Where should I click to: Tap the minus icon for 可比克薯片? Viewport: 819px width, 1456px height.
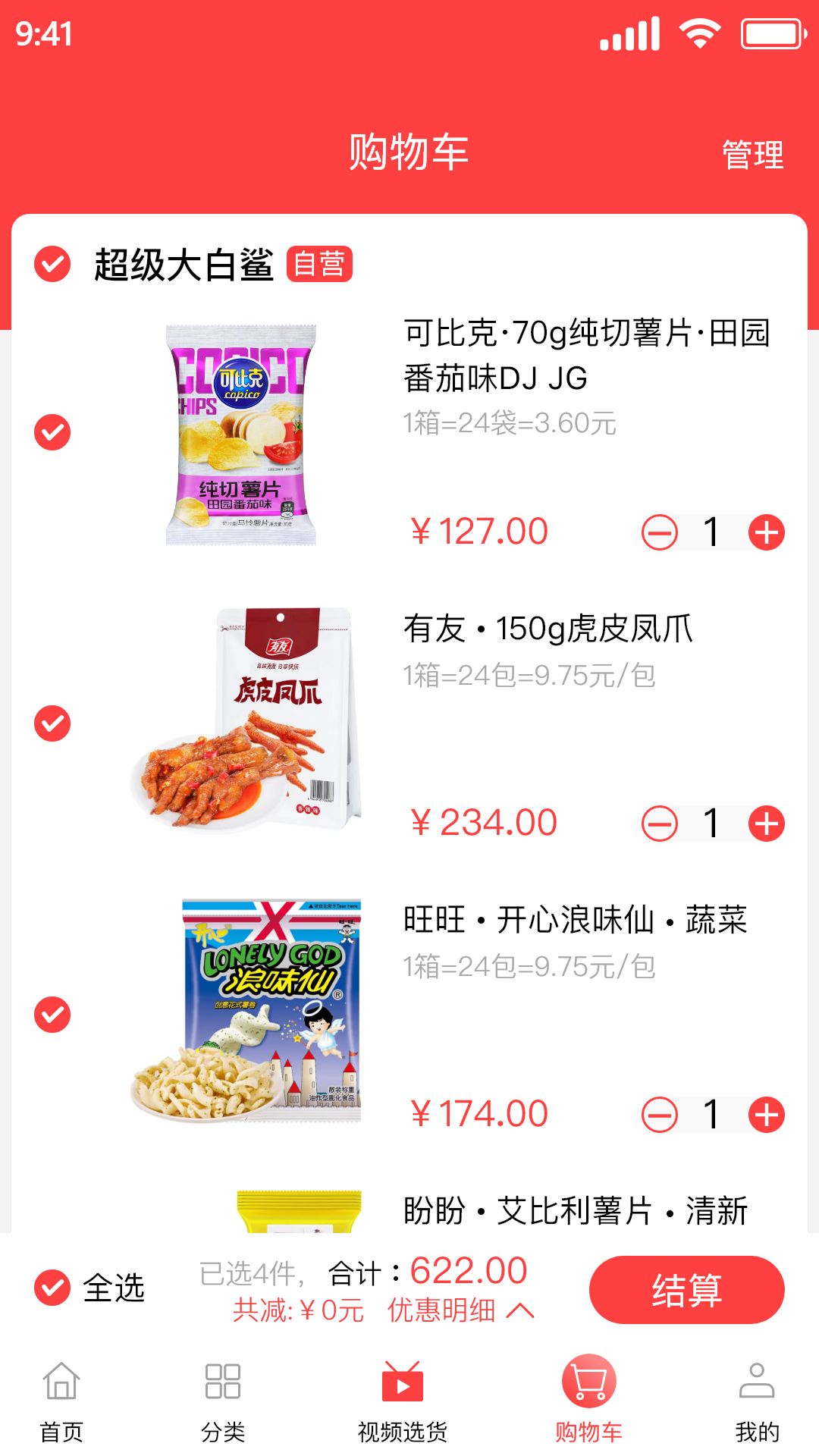[659, 532]
